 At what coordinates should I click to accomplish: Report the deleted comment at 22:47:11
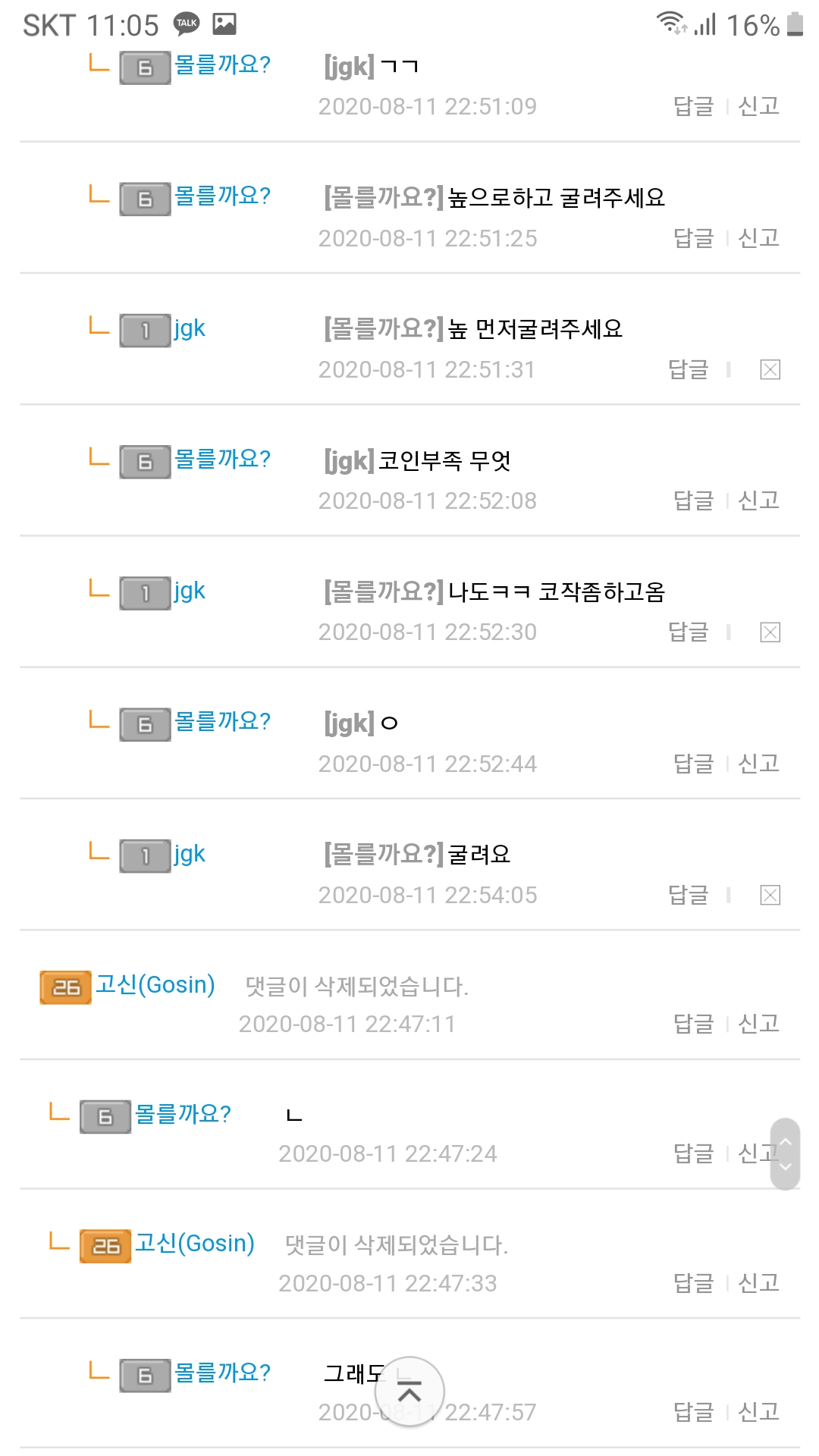[x=758, y=1024]
